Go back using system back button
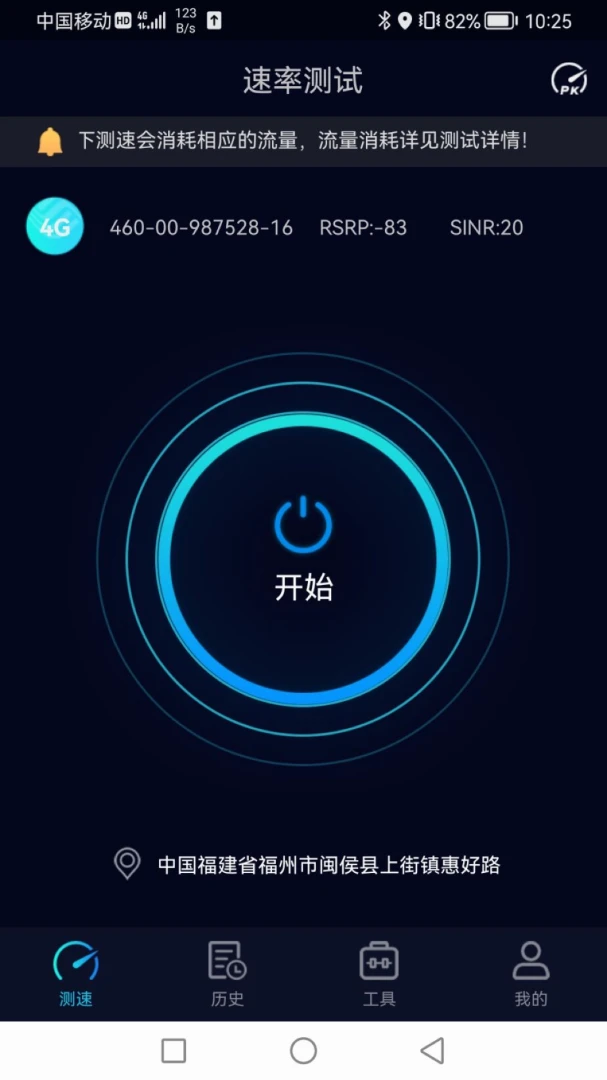The image size is (607, 1080). click(x=432, y=1050)
